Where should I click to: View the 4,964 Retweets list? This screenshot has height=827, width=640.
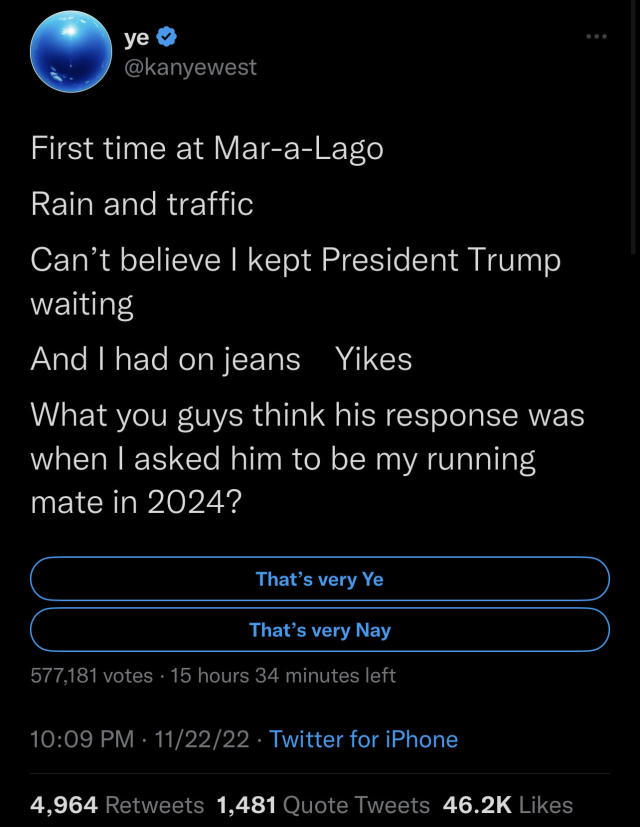click(x=117, y=805)
